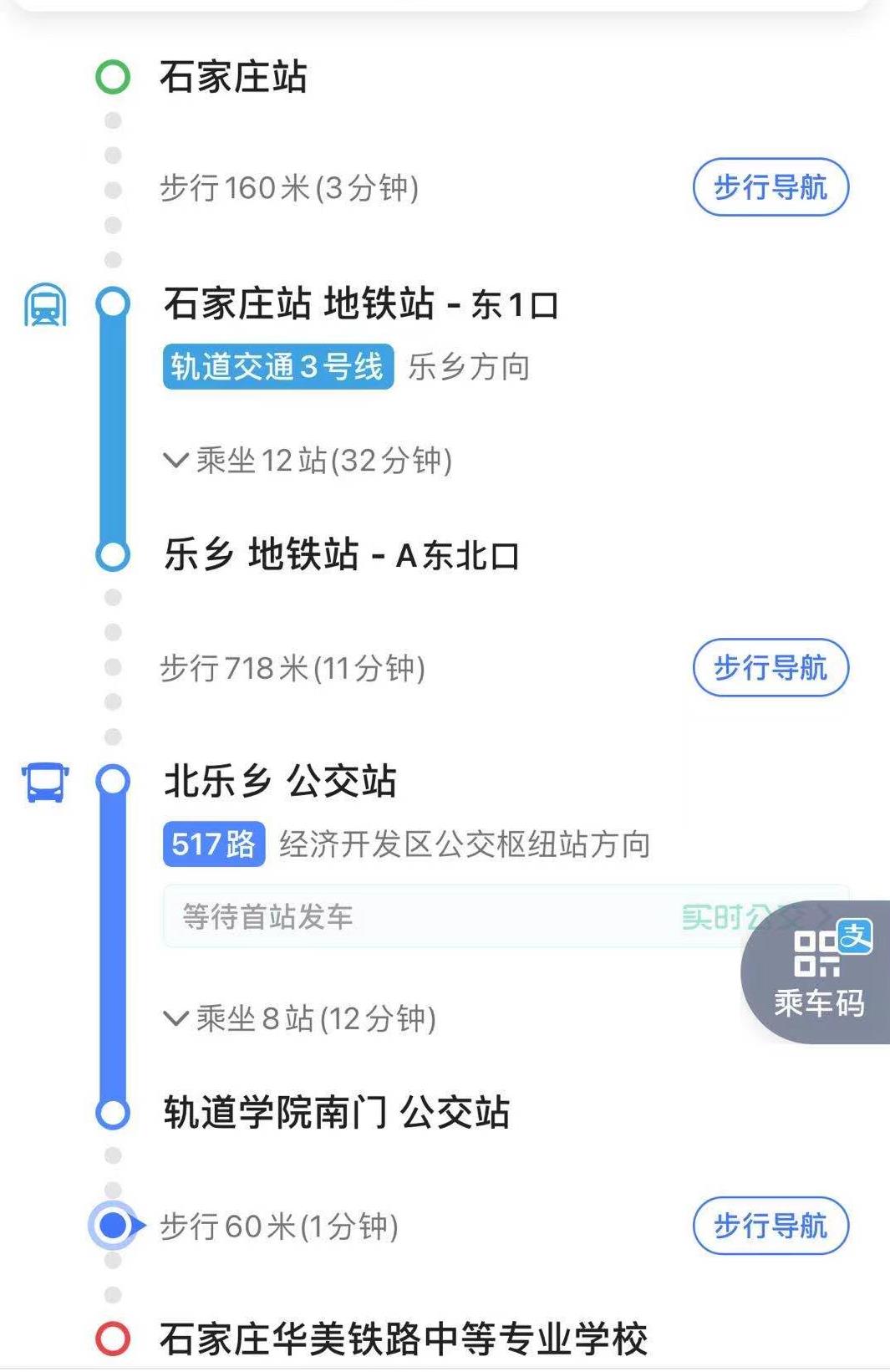Start walking navigation for the 160米 leg
The width and height of the screenshot is (890, 1372).
click(x=770, y=187)
